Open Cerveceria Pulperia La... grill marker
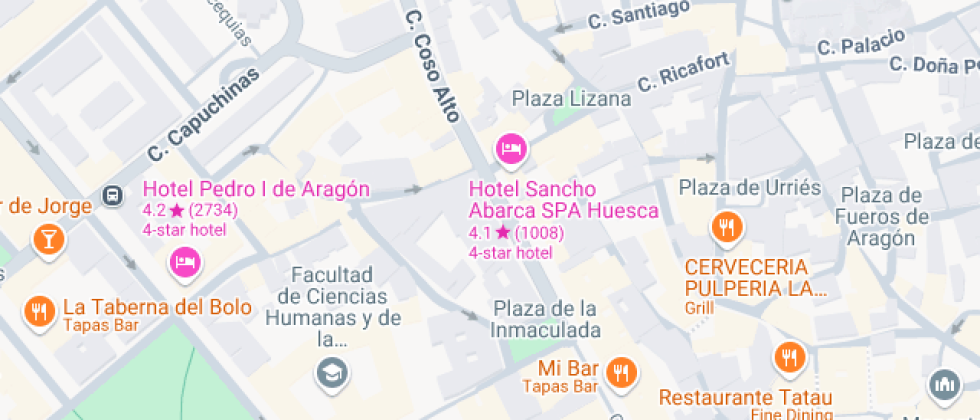Image resolution: width=980 pixels, height=420 pixels. [x=727, y=228]
